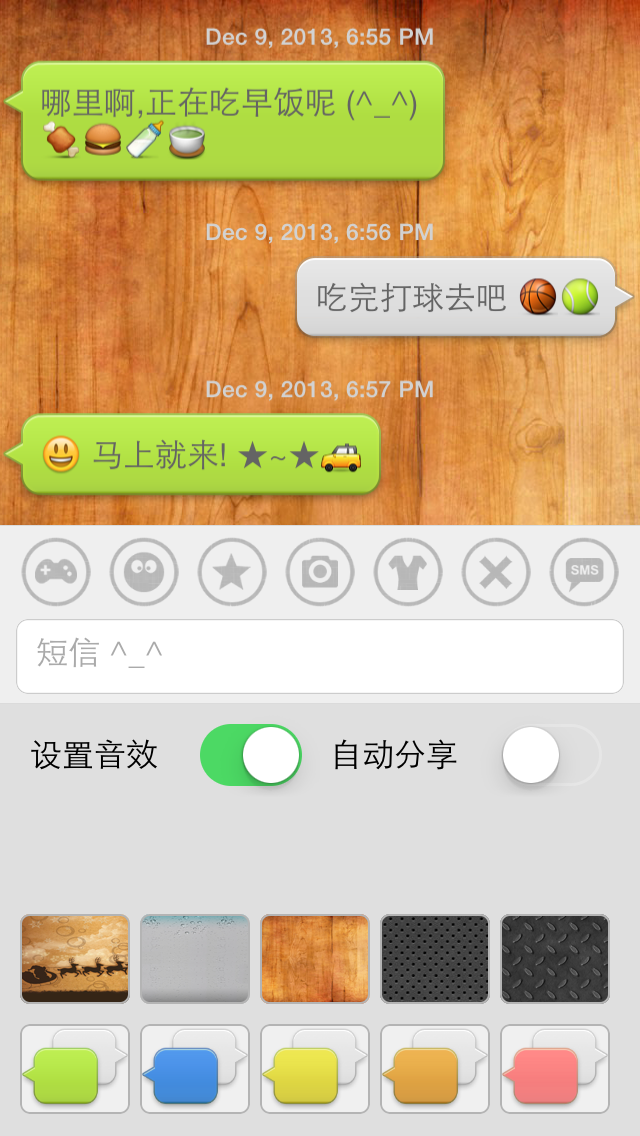The image size is (640, 1136).
Task: Choose the blue chat bubble color
Action: click(x=195, y=1068)
